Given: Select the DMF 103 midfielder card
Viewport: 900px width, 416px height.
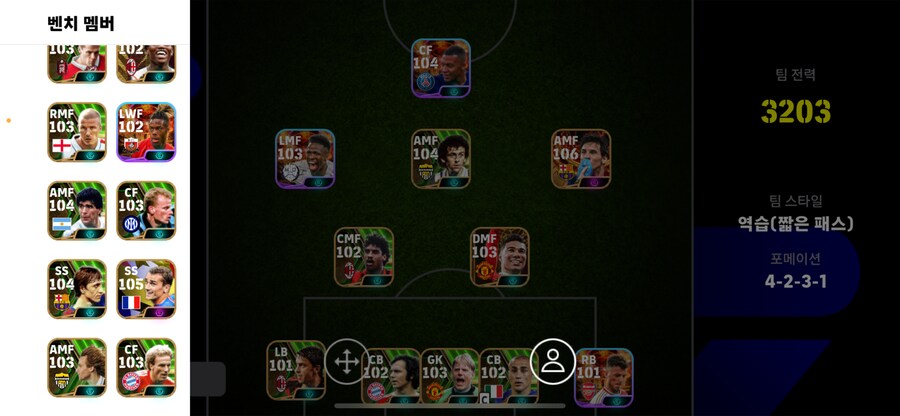Looking at the screenshot, I should (500, 257).
